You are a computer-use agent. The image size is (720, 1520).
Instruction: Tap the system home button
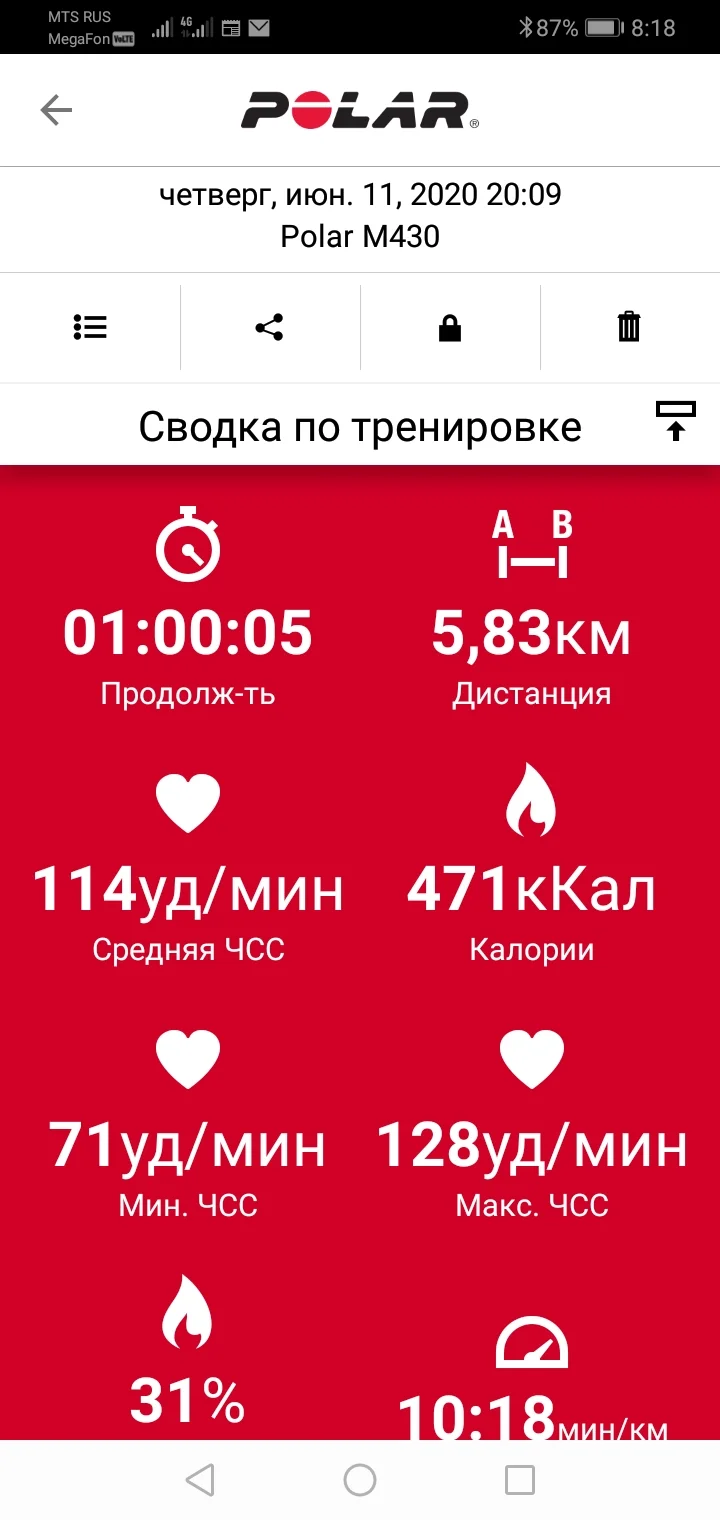coord(360,1479)
